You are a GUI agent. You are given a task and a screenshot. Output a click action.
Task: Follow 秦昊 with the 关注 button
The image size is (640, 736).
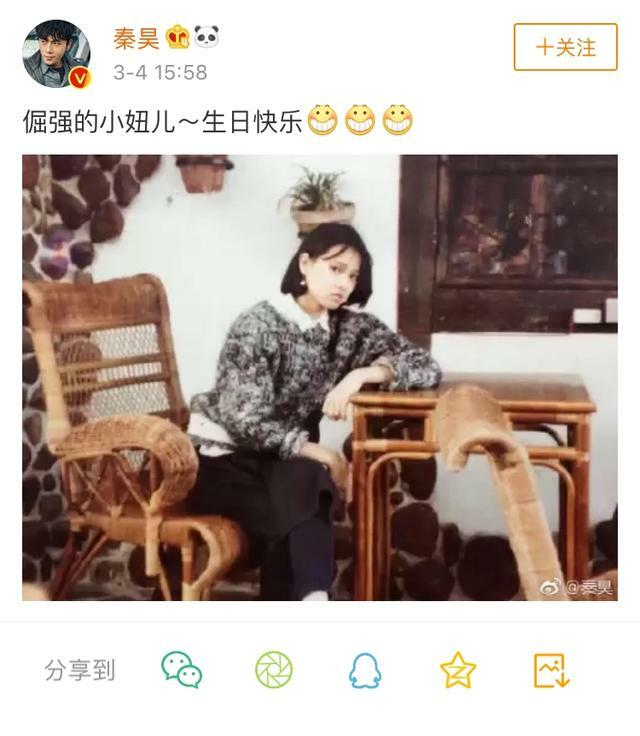pos(565,47)
